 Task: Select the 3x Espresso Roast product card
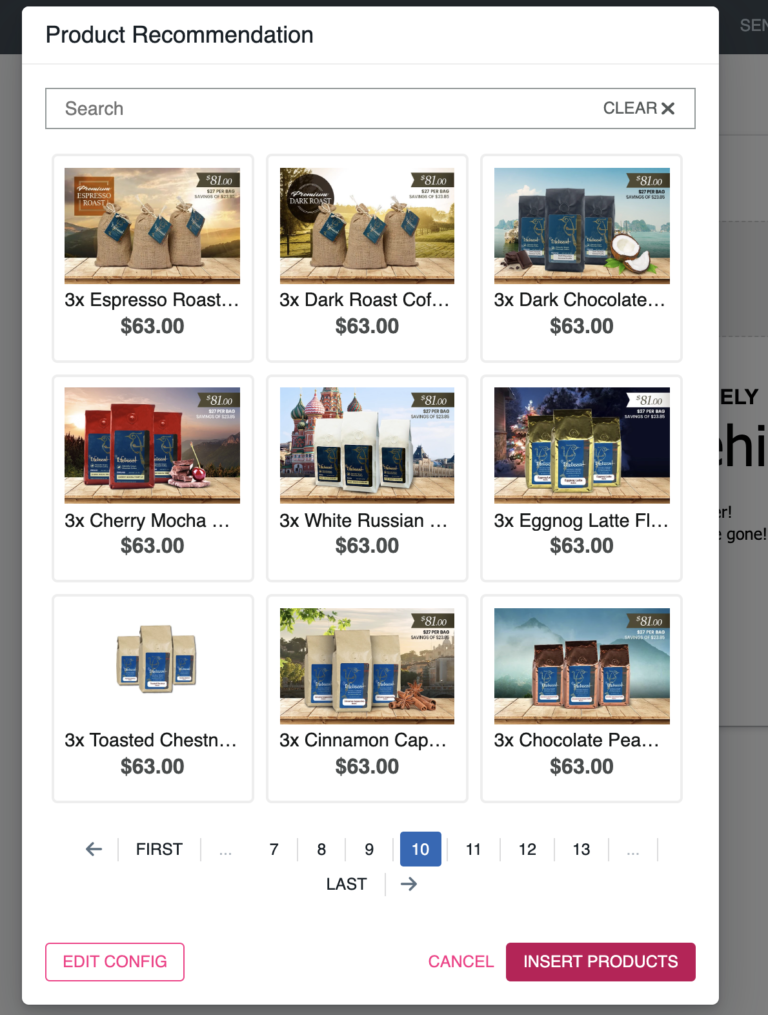click(152, 258)
